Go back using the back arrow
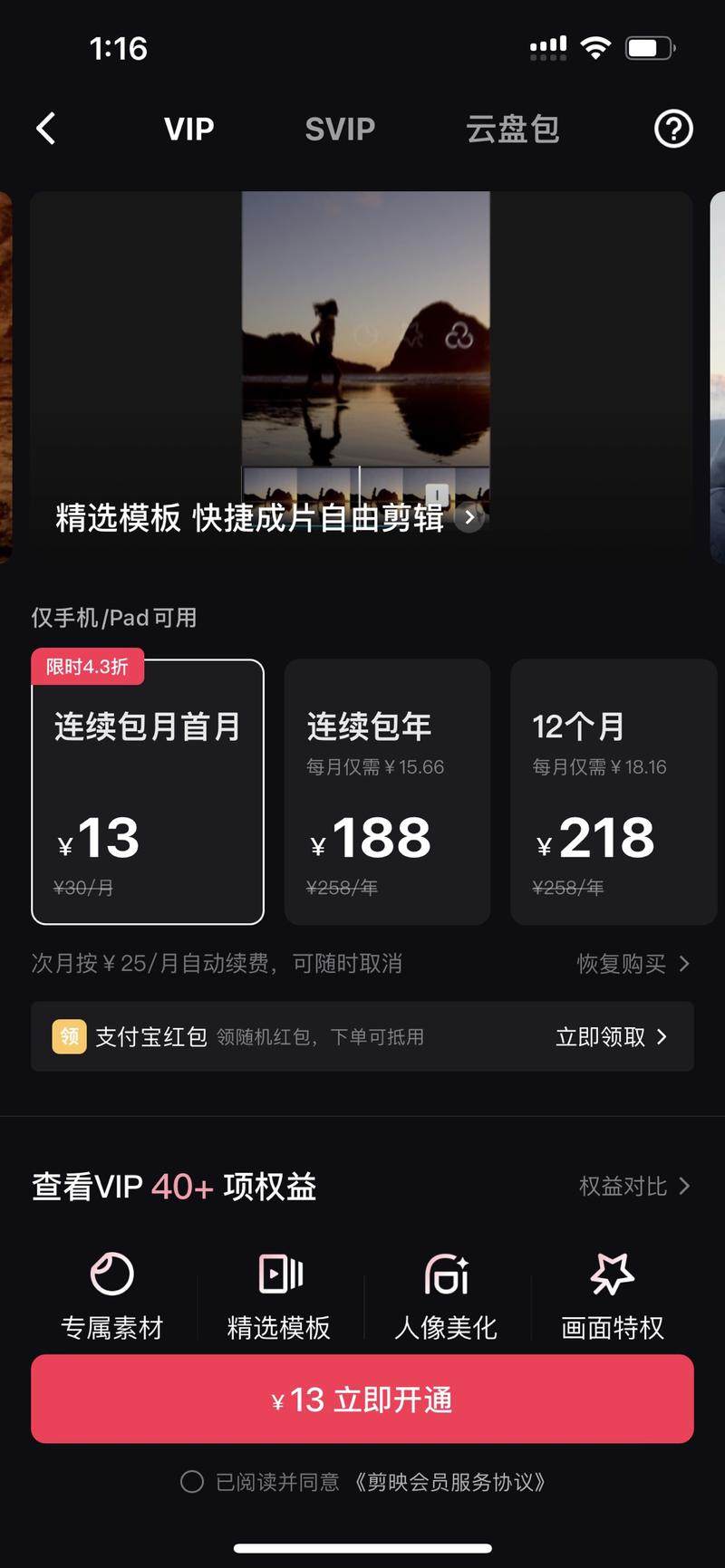 46,129
